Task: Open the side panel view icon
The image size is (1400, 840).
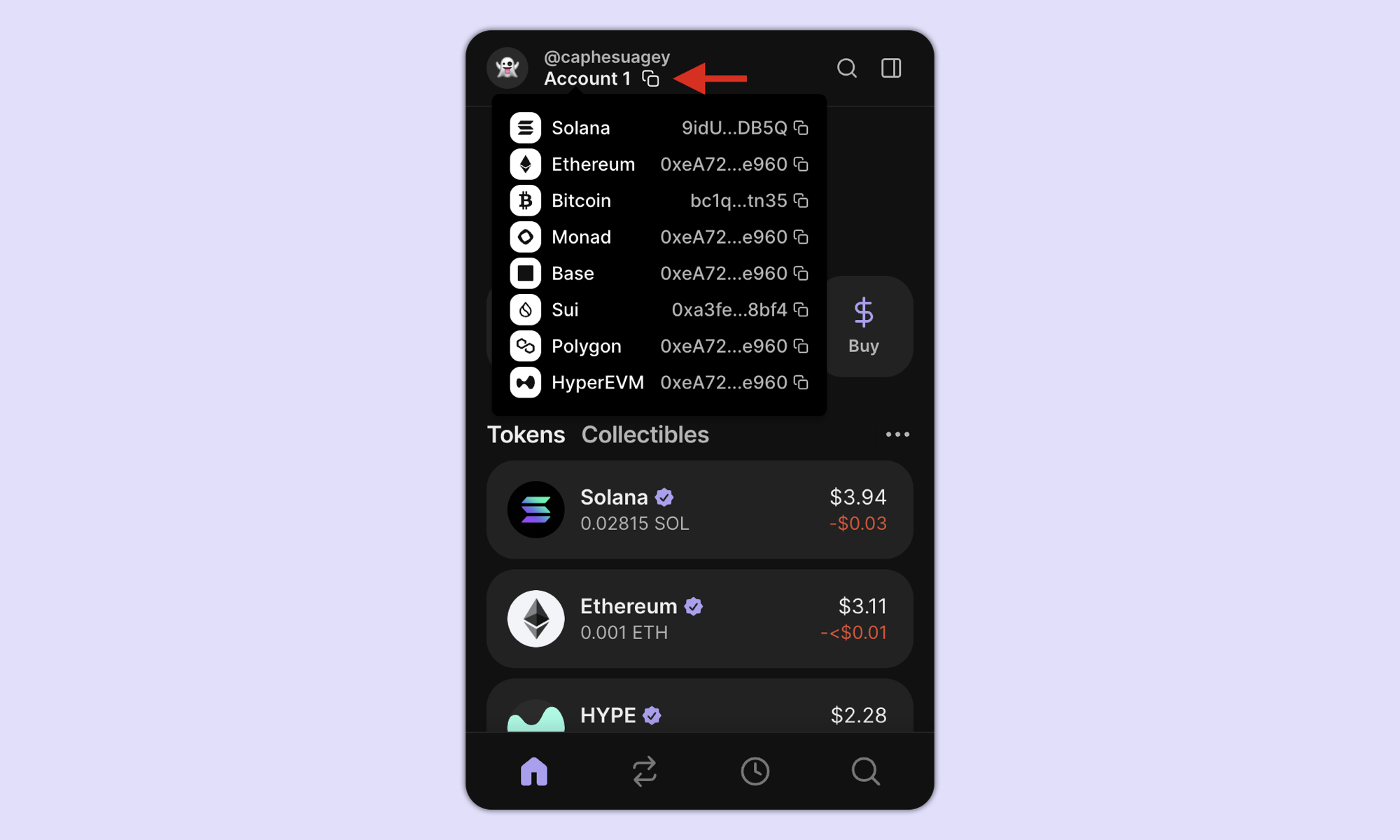Action: click(x=890, y=68)
